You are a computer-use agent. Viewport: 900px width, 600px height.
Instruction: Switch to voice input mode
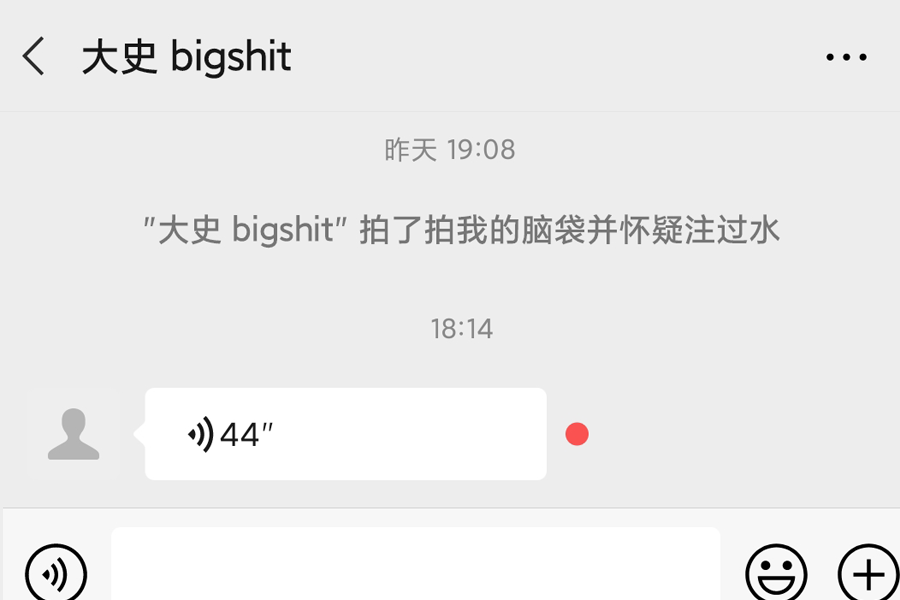(56, 574)
